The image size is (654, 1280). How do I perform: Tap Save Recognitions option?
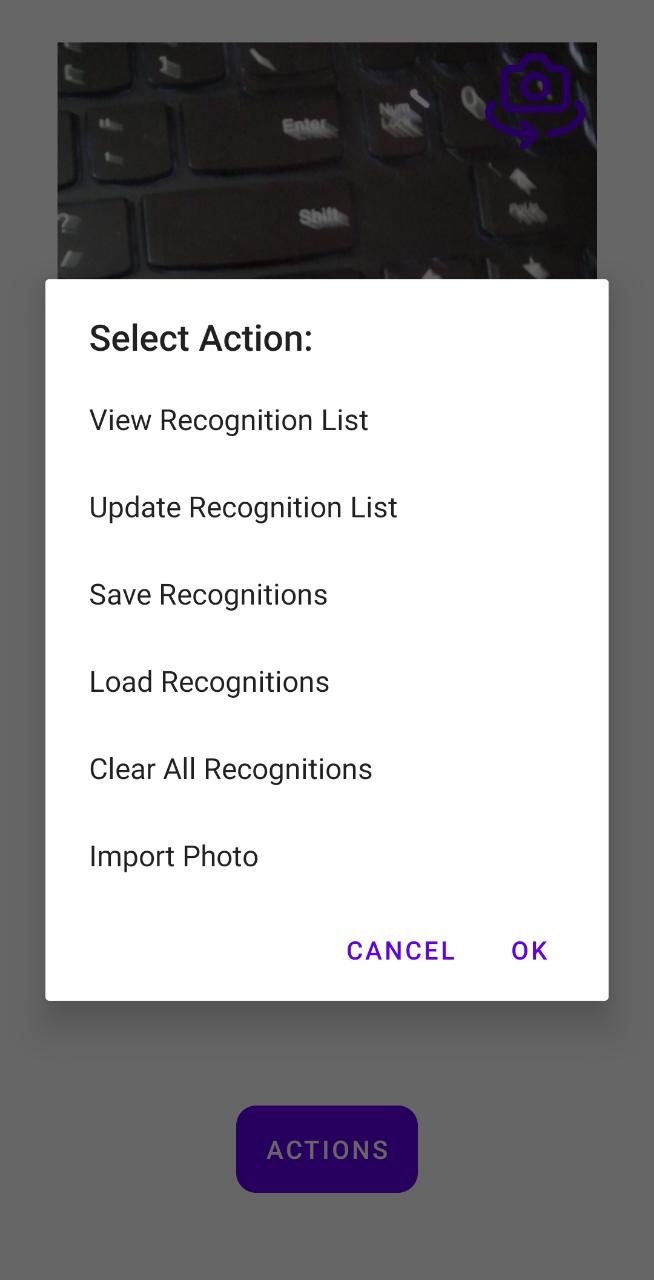coord(327,594)
